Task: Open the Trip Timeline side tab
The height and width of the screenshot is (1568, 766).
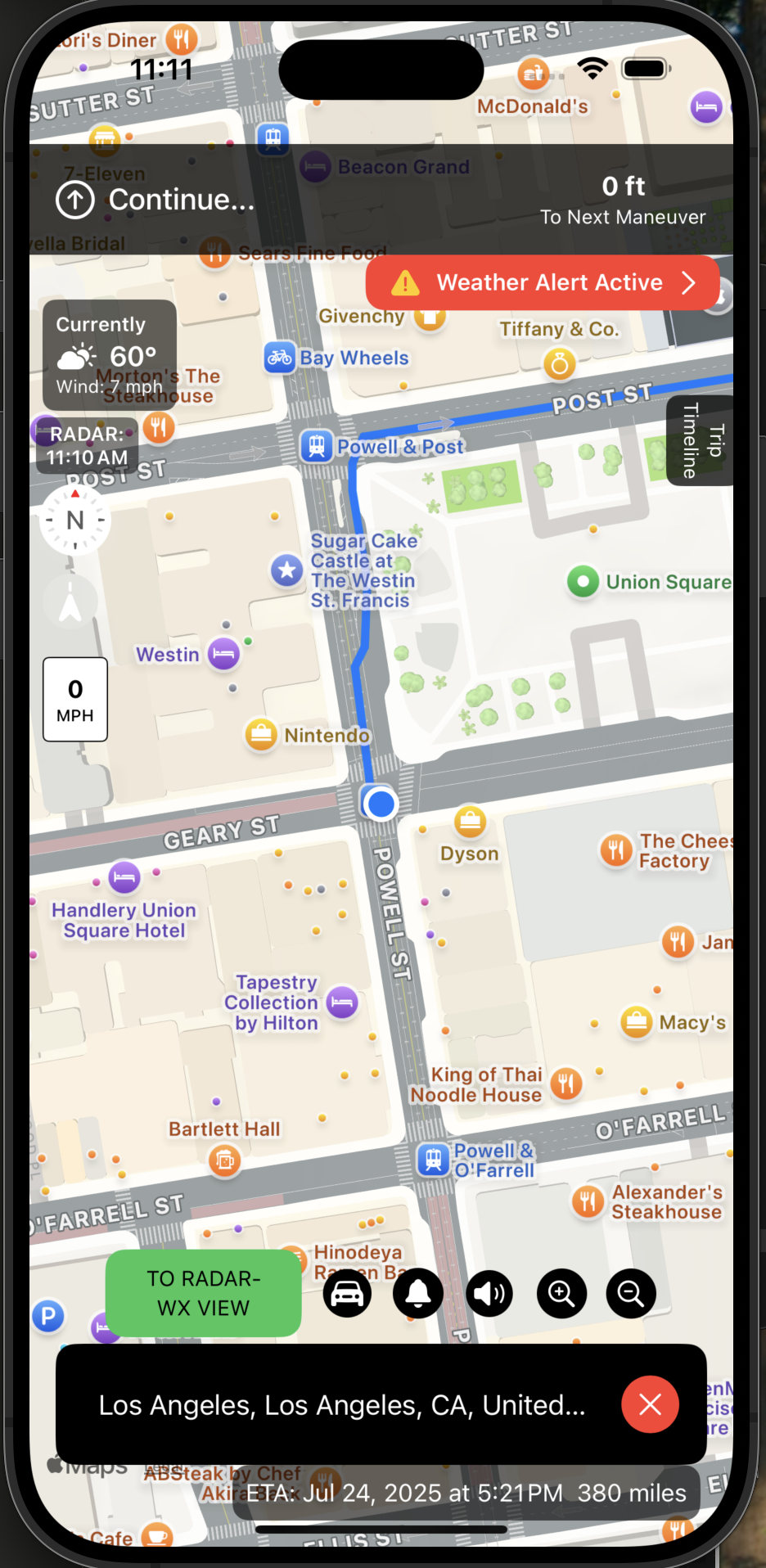Action: 701,440
